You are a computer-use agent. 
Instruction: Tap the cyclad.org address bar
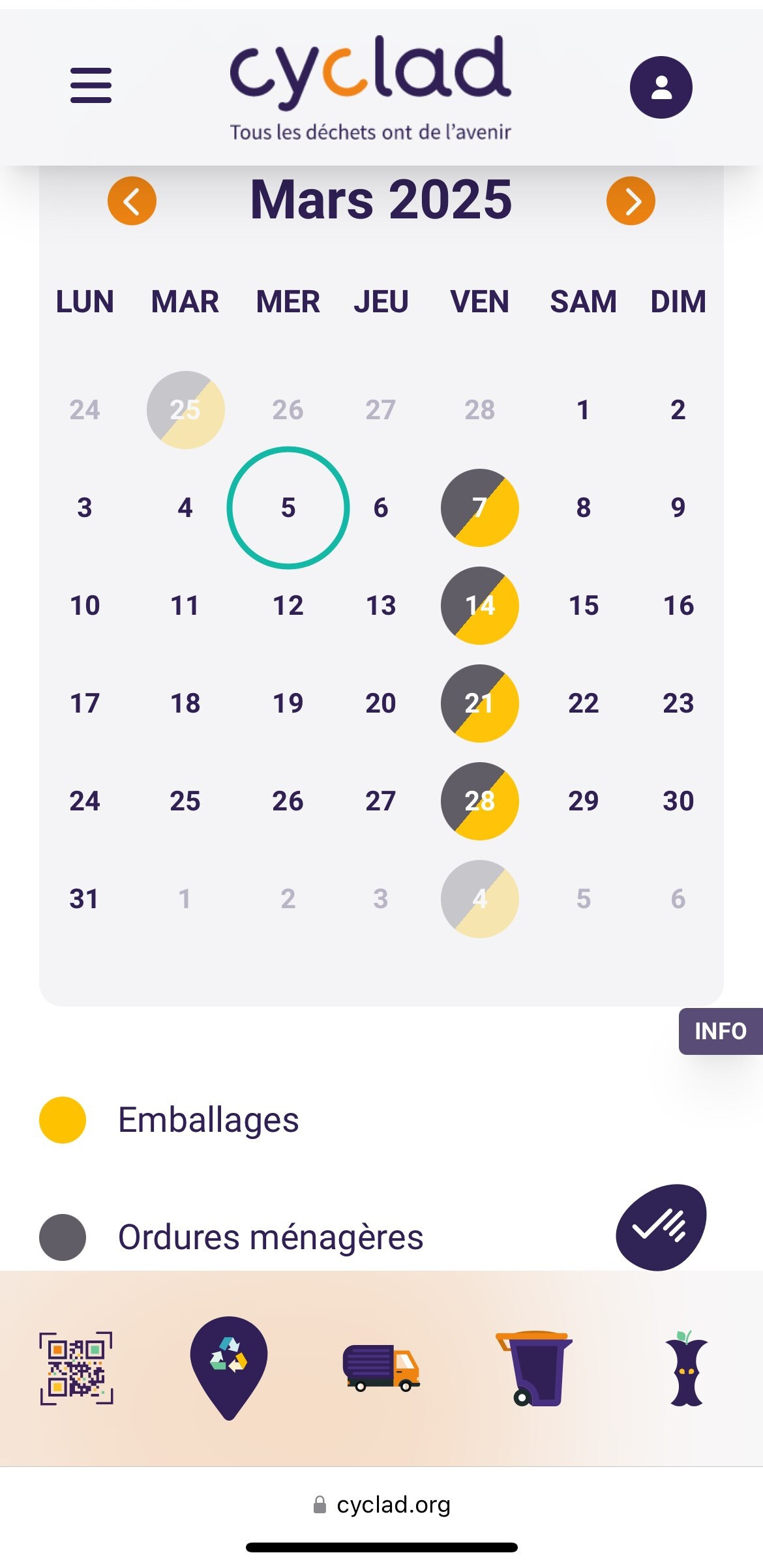coord(381,1505)
